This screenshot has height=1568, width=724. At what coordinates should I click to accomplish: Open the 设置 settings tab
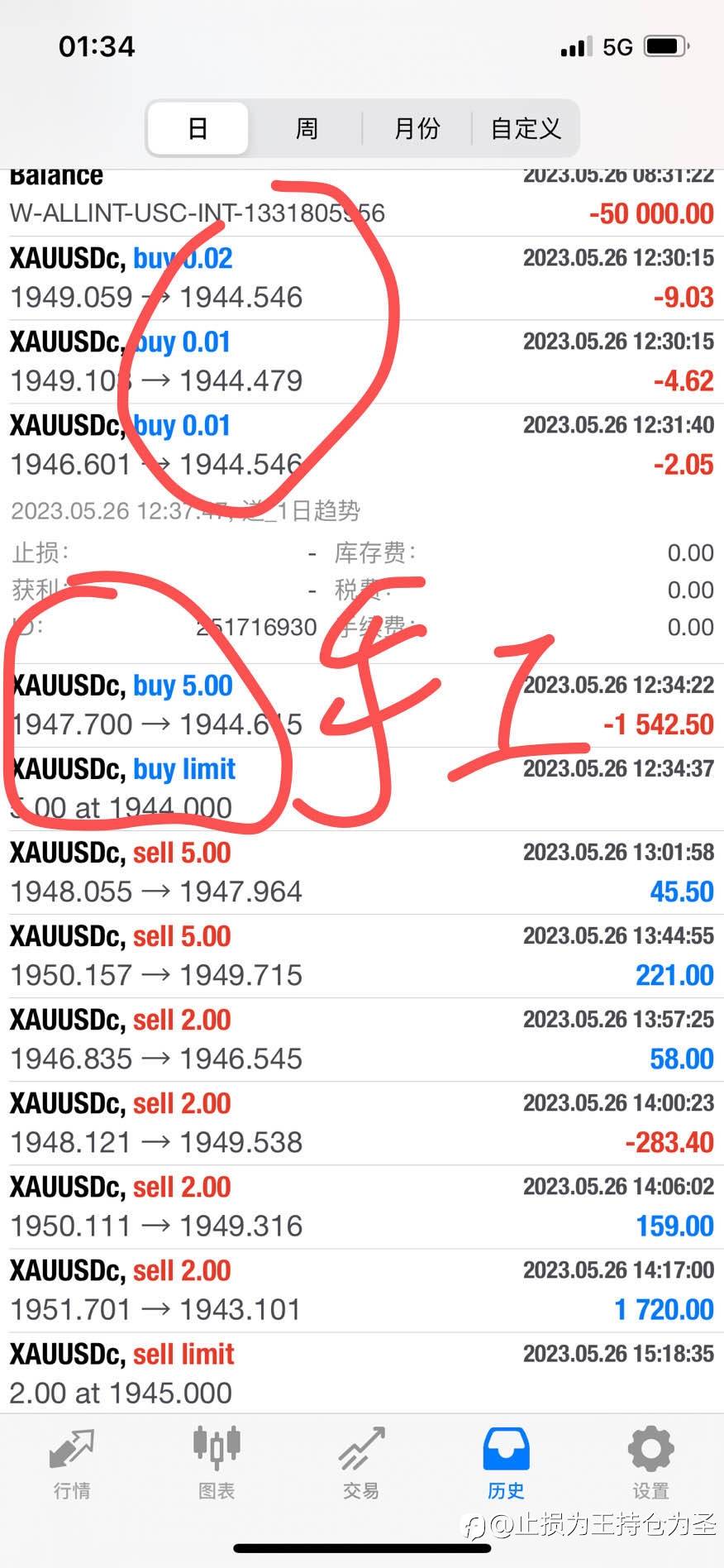[x=650, y=1464]
